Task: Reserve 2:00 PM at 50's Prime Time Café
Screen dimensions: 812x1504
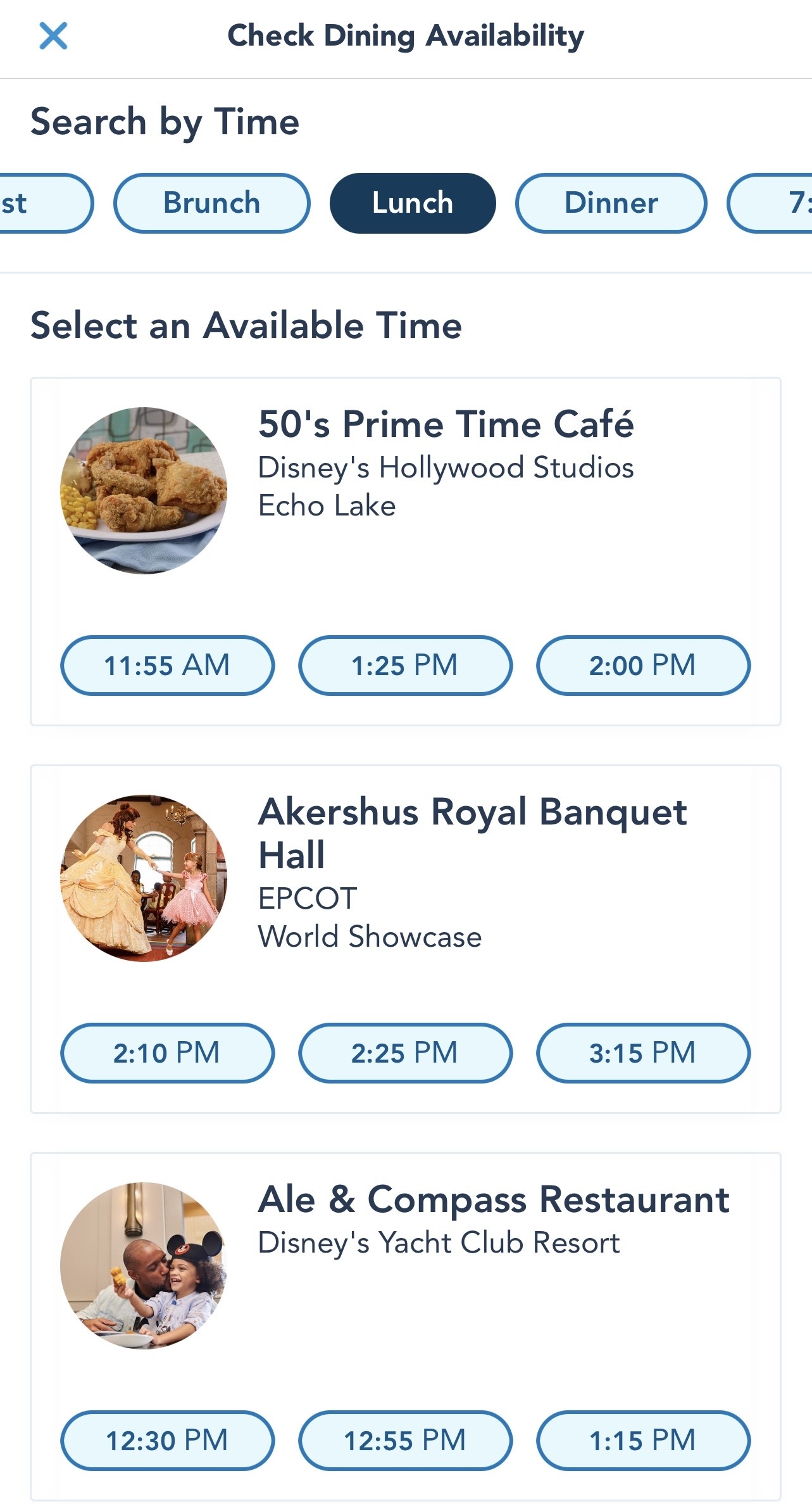Action: 643,666
